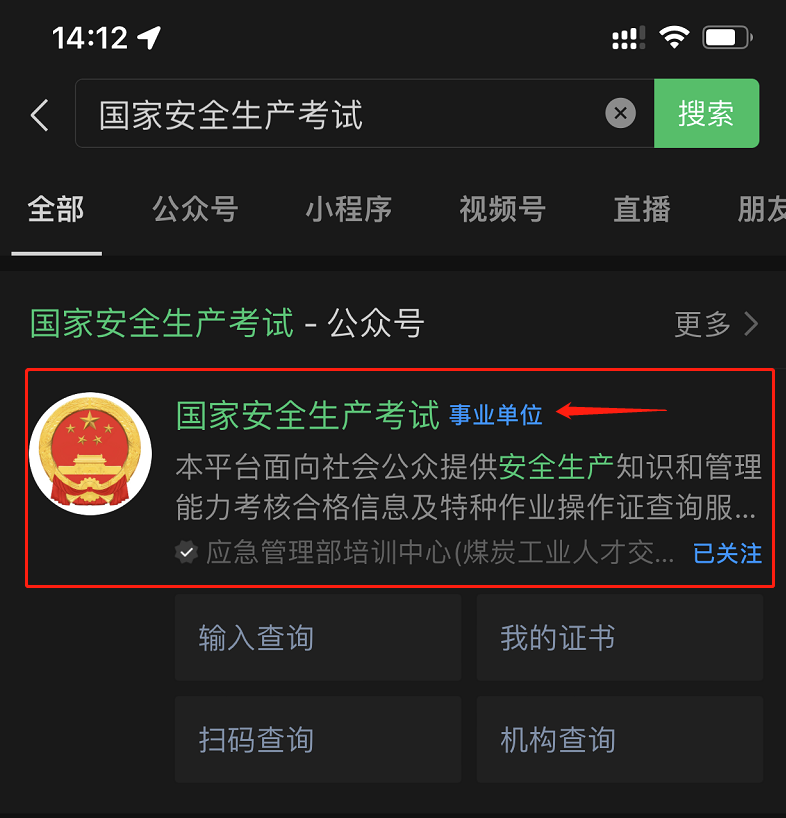
Task: Select 机构查询
Action: click(x=619, y=740)
